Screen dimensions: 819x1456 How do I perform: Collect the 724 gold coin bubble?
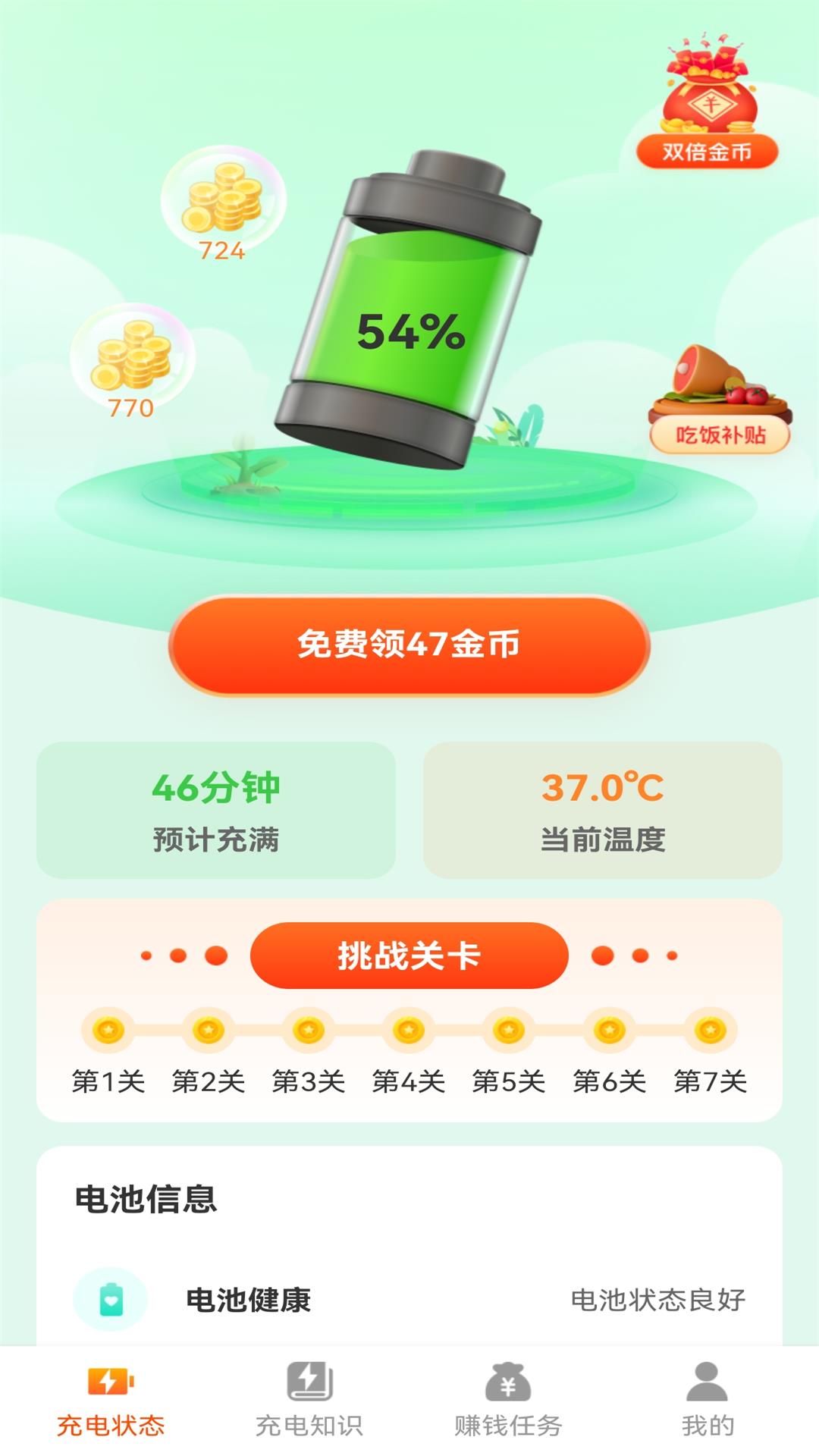[x=223, y=201]
